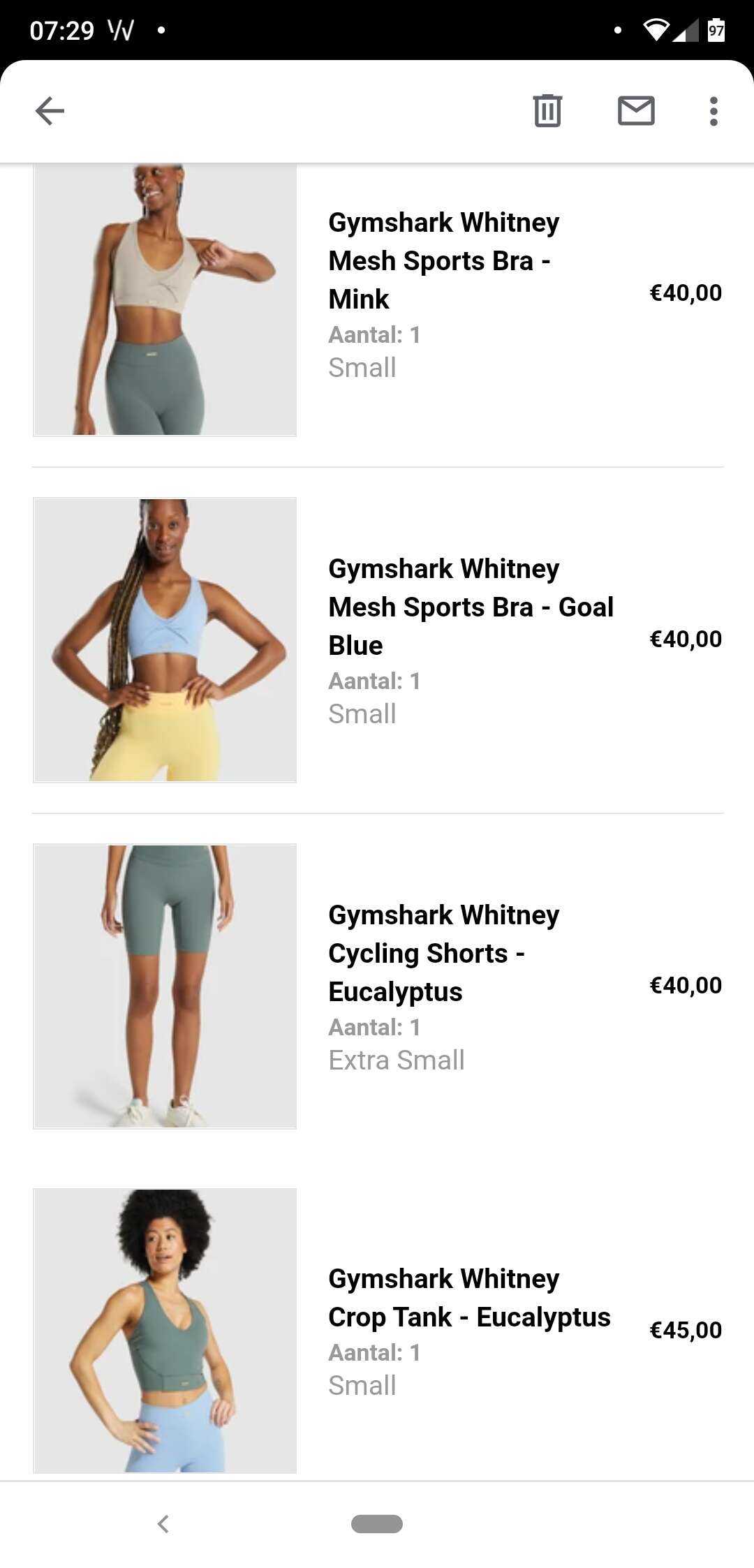The height and width of the screenshot is (1568, 754).
Task: Open the overflow menu
Action: 713,111
